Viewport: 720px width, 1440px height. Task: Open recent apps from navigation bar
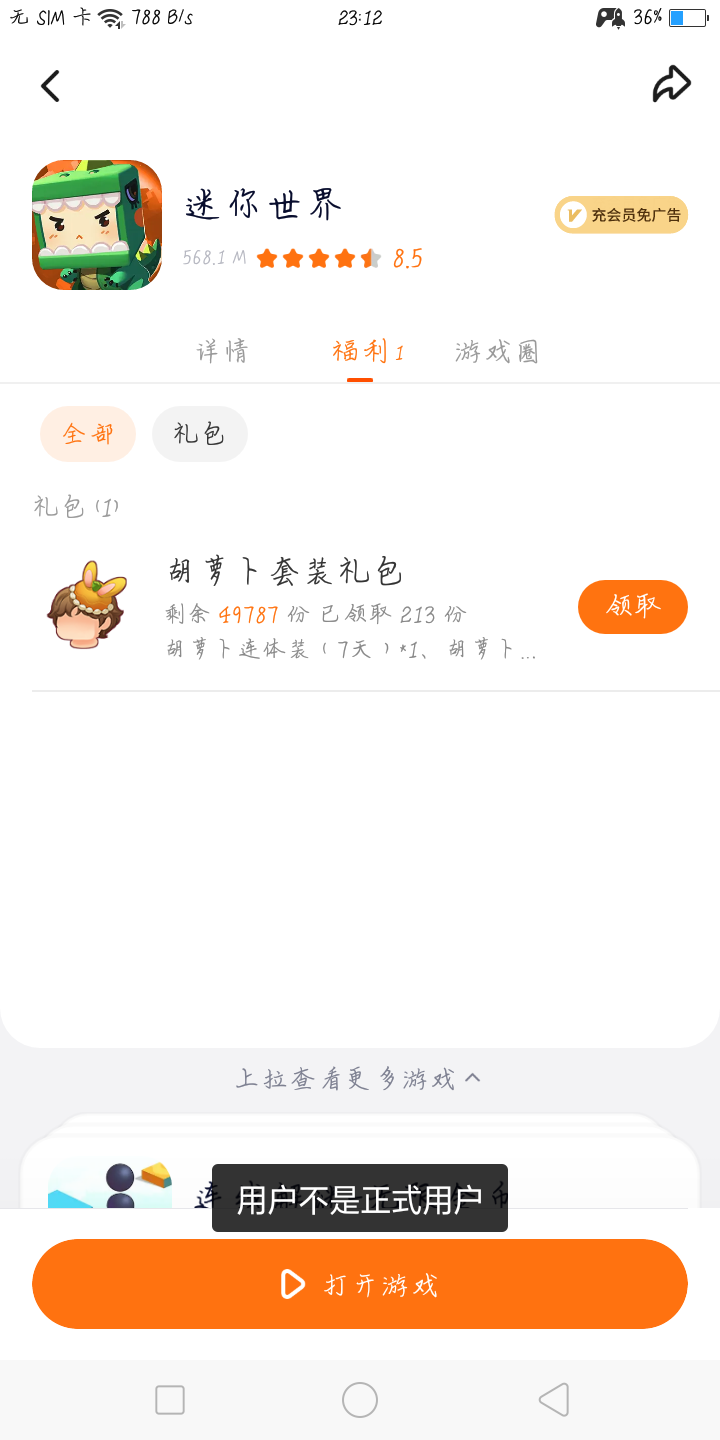170,1400
